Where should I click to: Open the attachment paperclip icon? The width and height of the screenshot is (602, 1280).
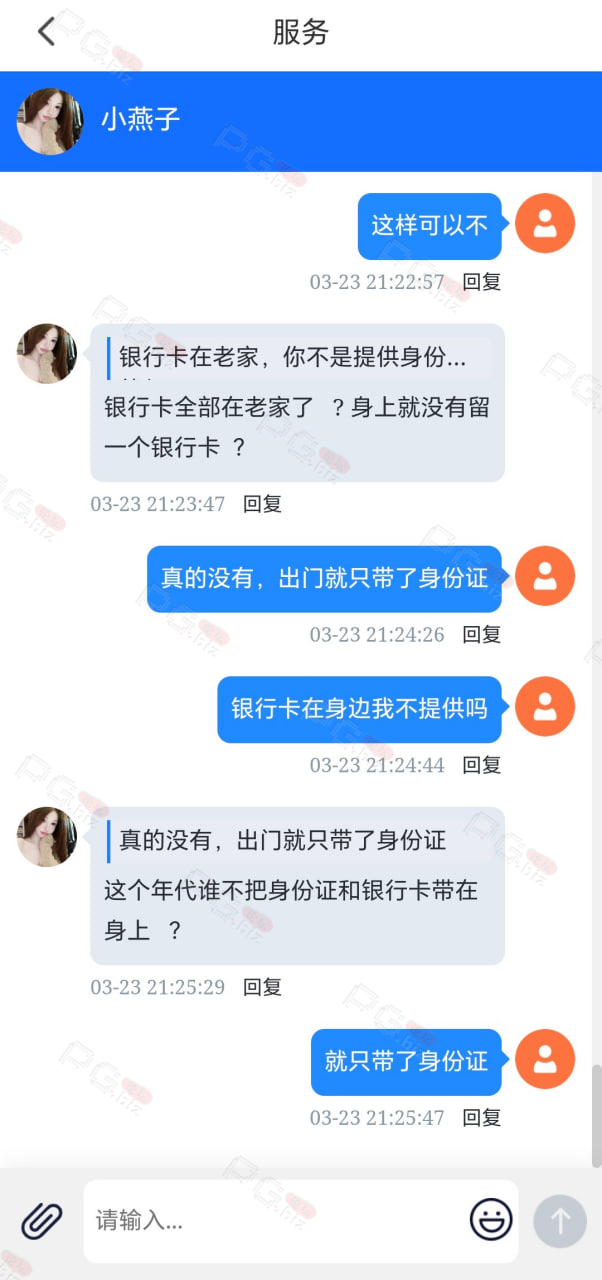pos(42,1220)
